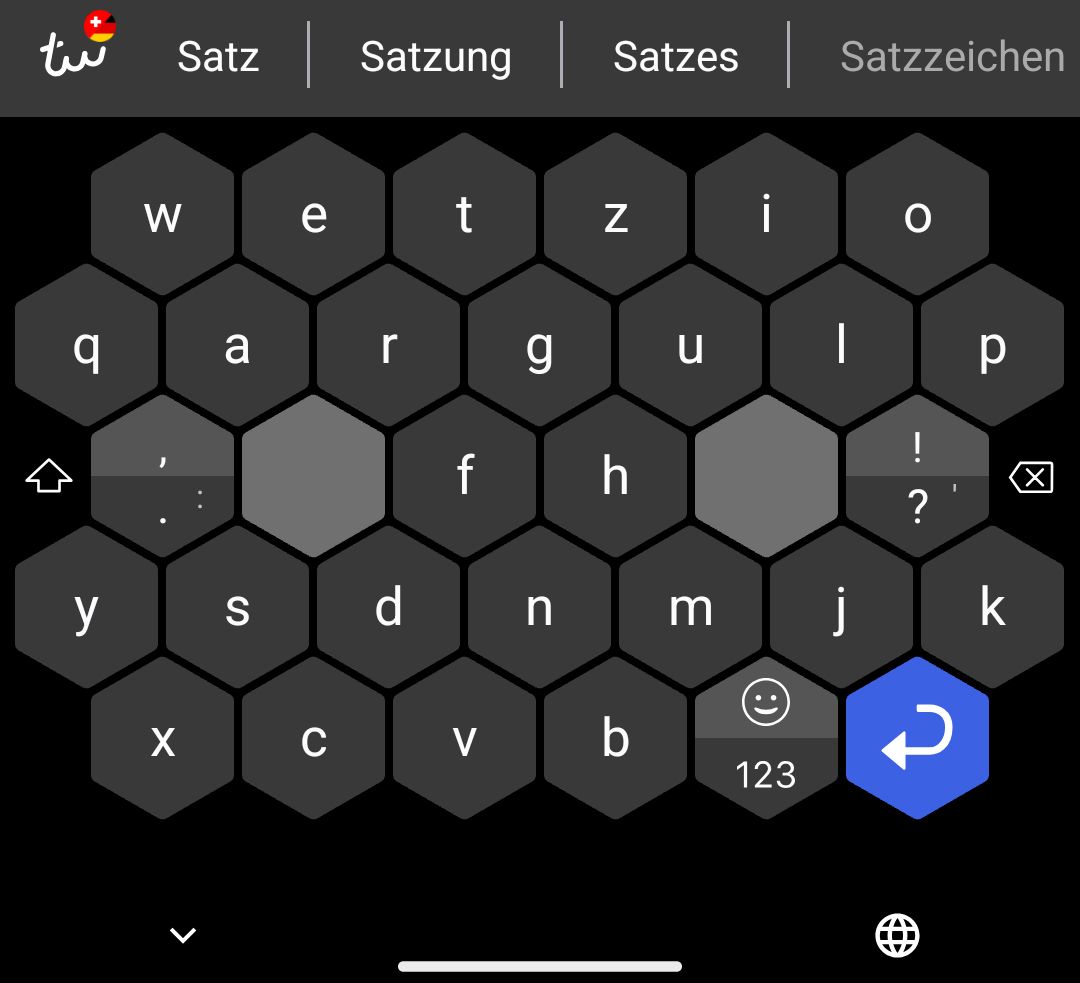
Task: Delete a character with backspace
Action: click(x=1031, y=477)
